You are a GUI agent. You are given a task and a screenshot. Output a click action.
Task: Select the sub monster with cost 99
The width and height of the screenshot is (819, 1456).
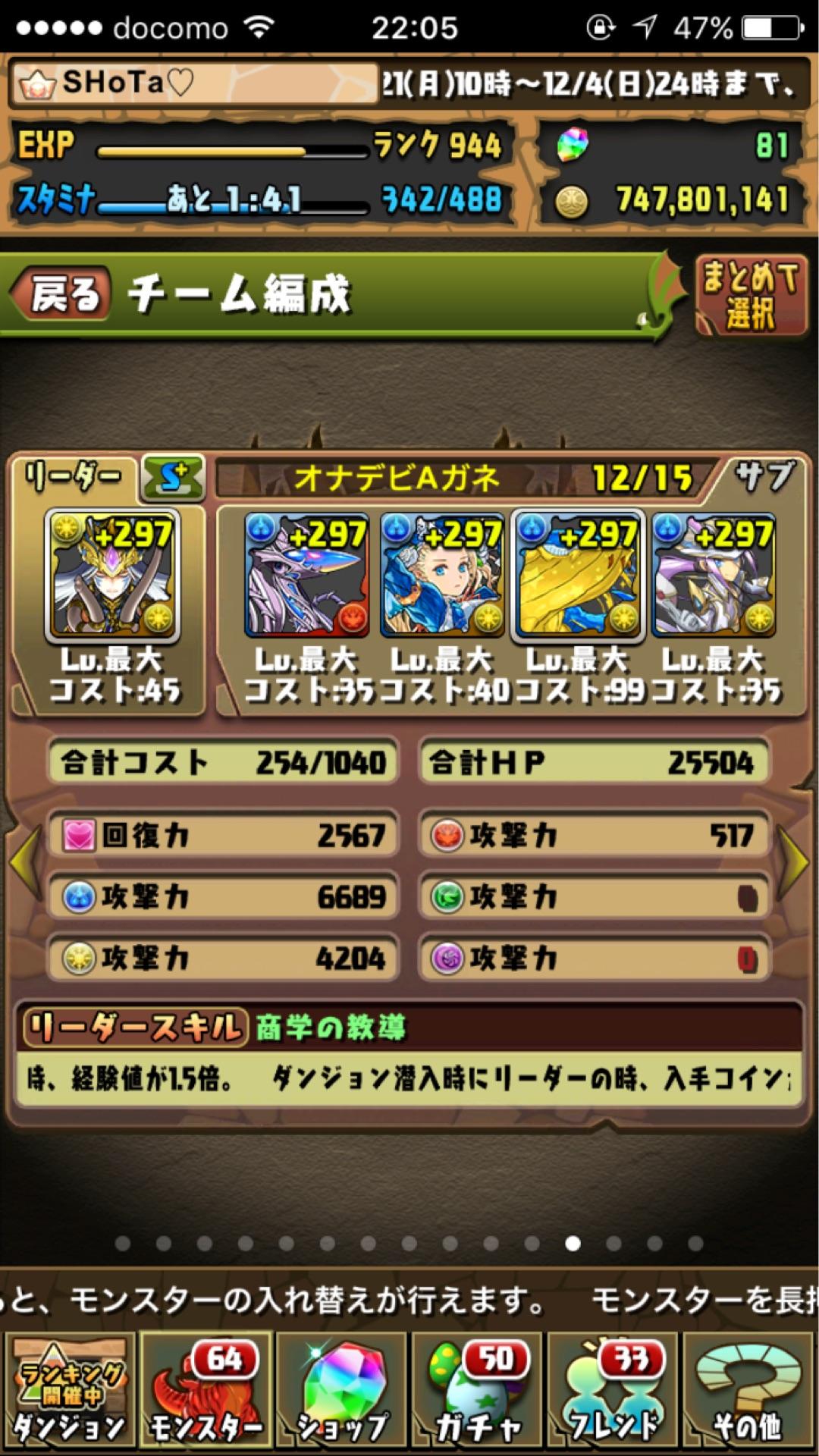(578, 576)
